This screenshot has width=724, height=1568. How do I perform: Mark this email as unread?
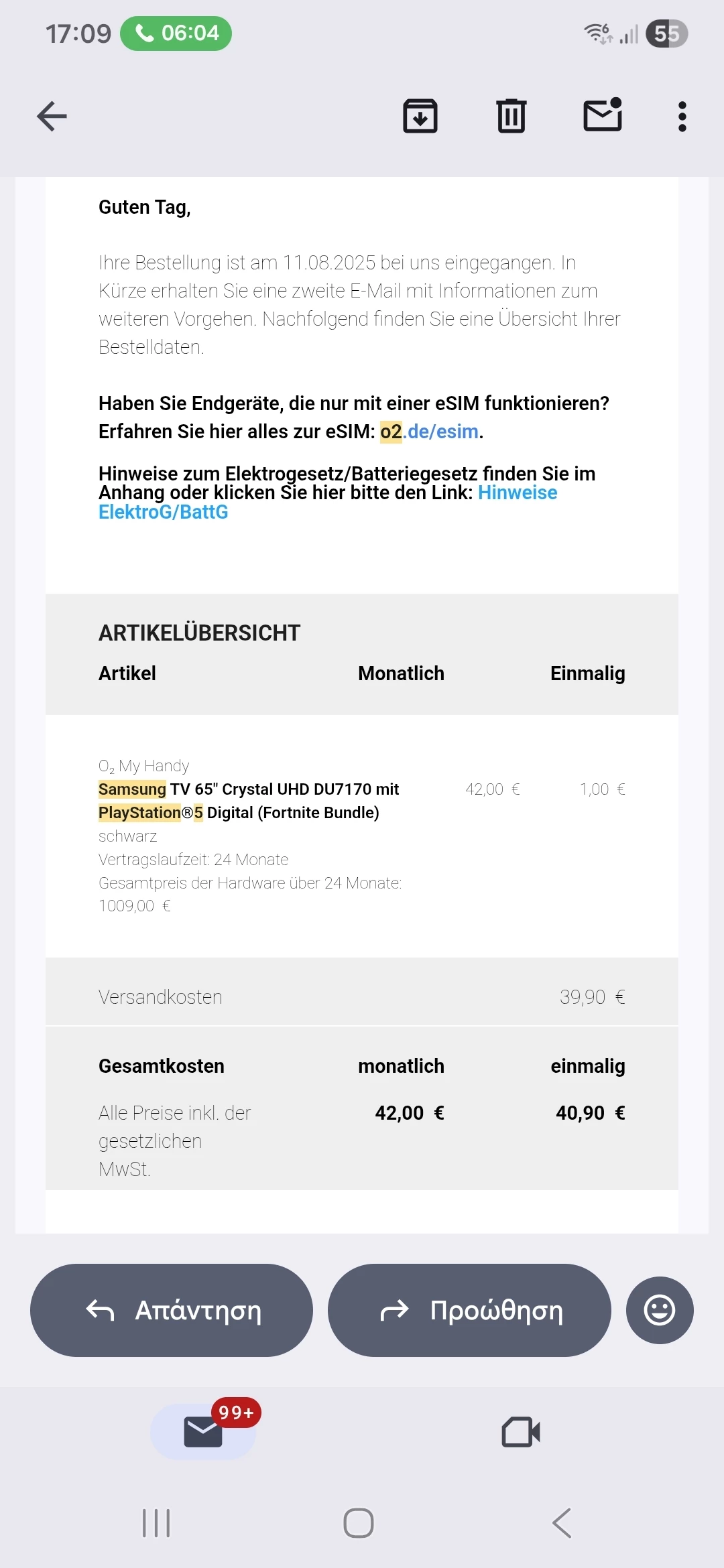603,116
